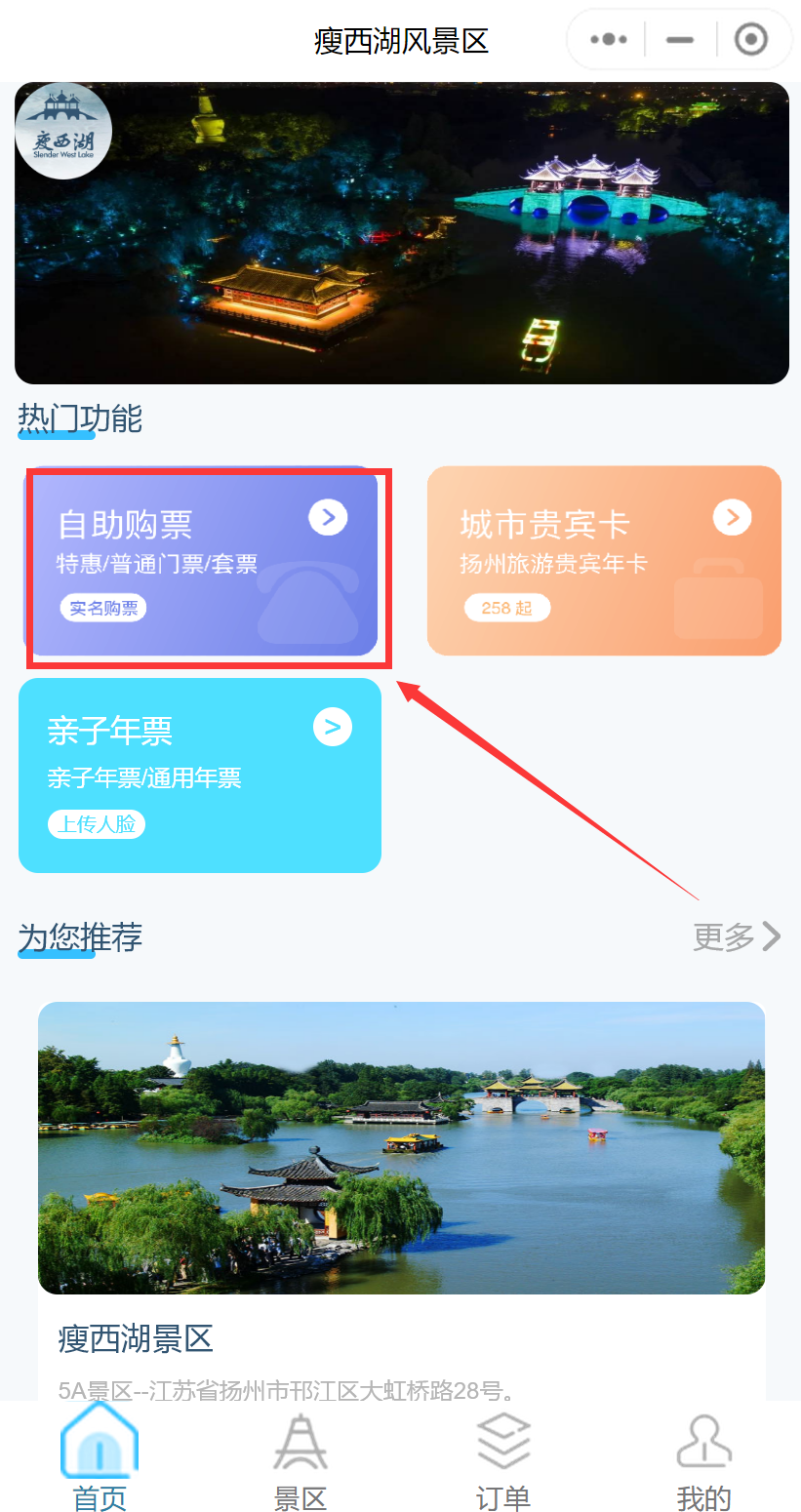This screenshot has width=801, height=1512.
Task: Tap 更多 to see more recommendations
Action: tap(737, 936)
